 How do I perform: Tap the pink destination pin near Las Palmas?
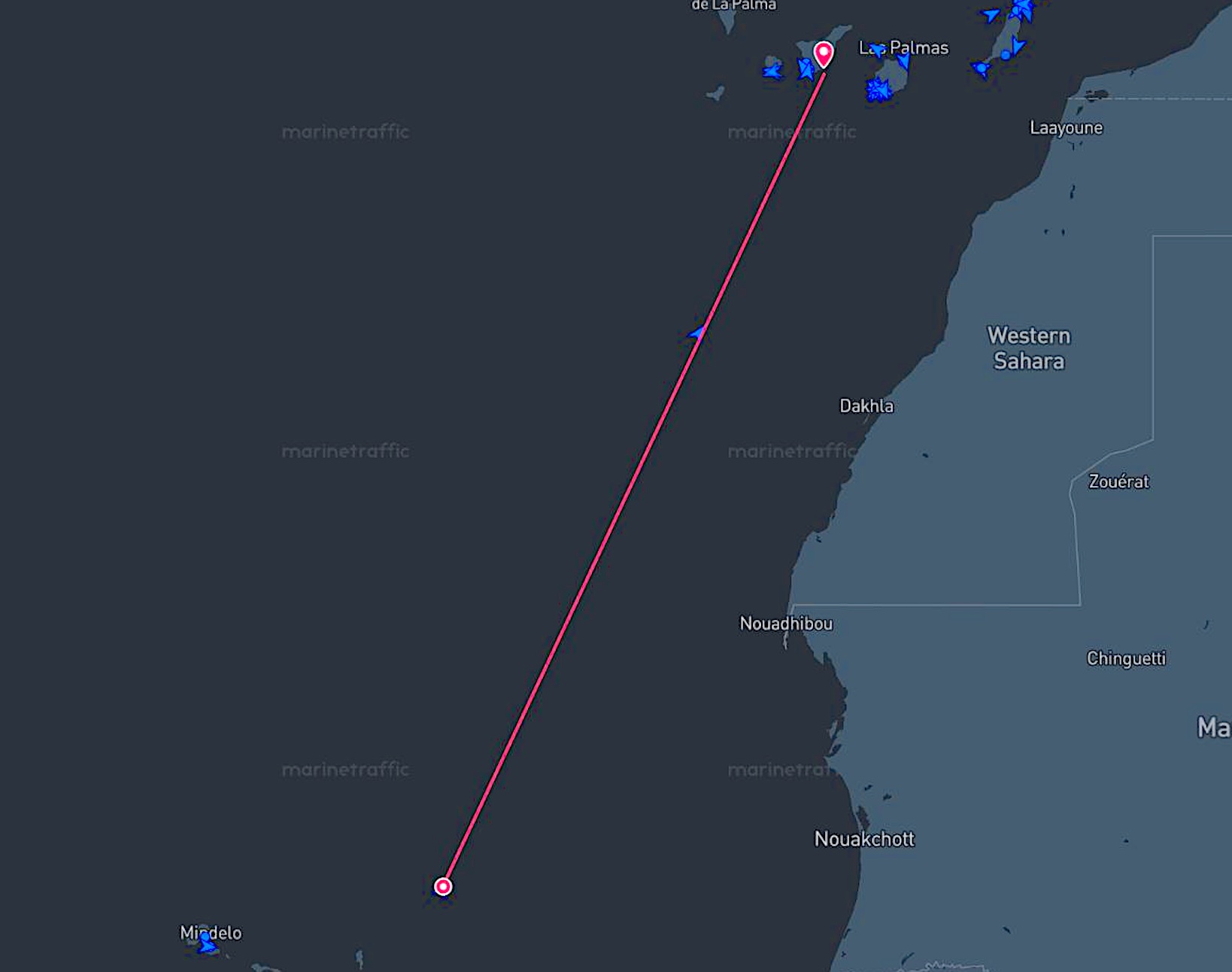824,55
